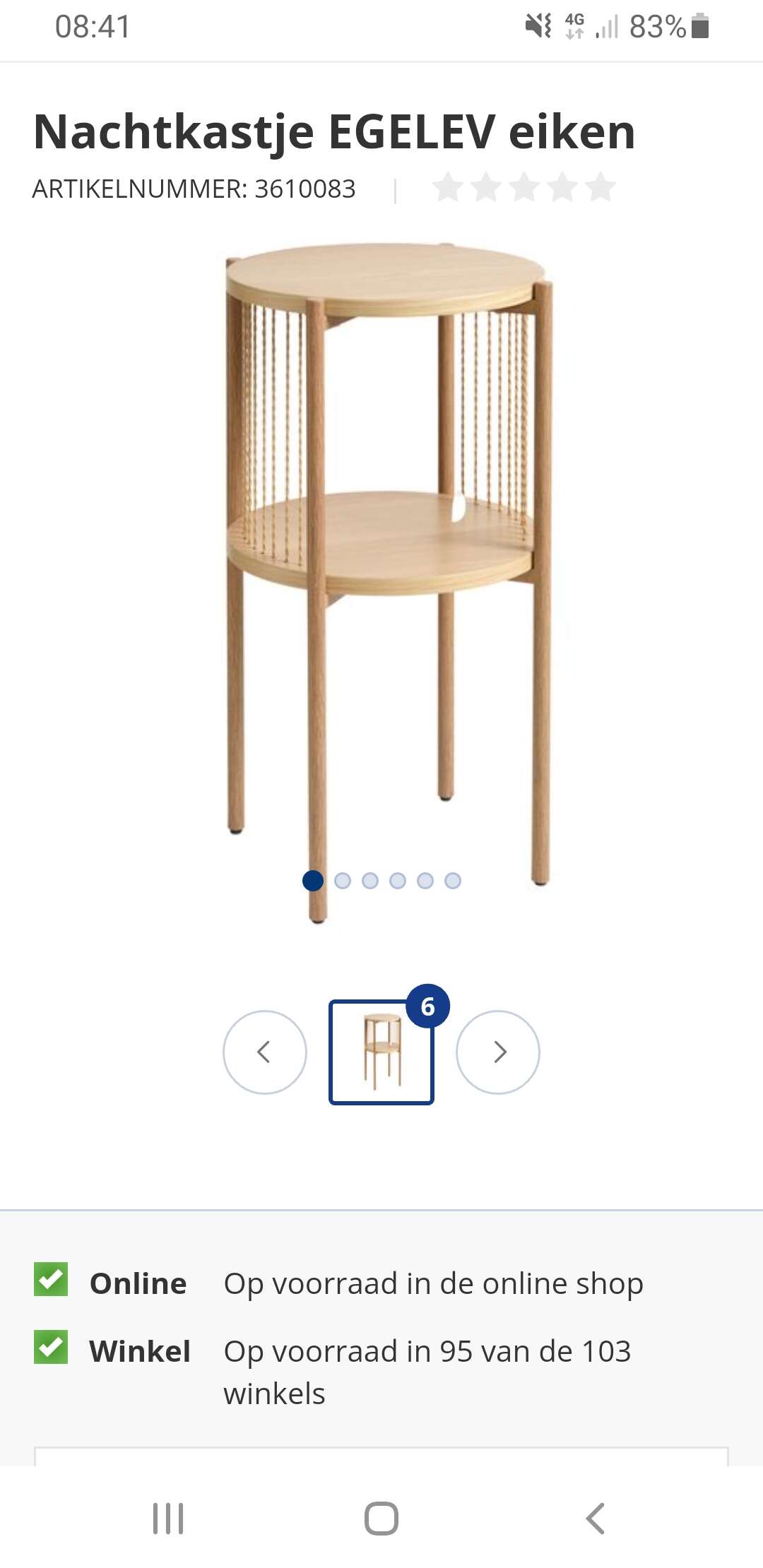Go to the phone home screen
This screenshot has height=1568, width=763.
[x=381, y=1519]
